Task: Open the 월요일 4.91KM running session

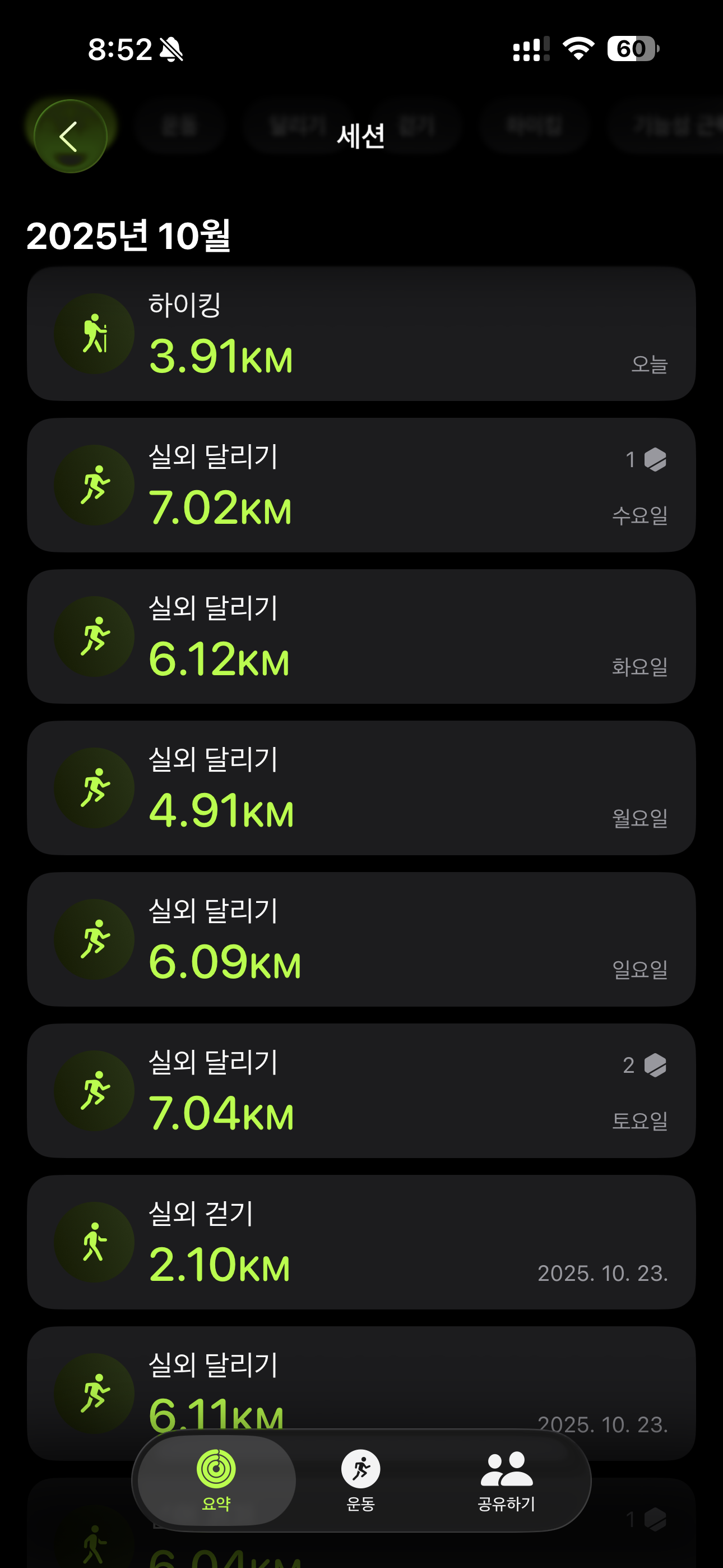Action: click(x=361, y=788)
